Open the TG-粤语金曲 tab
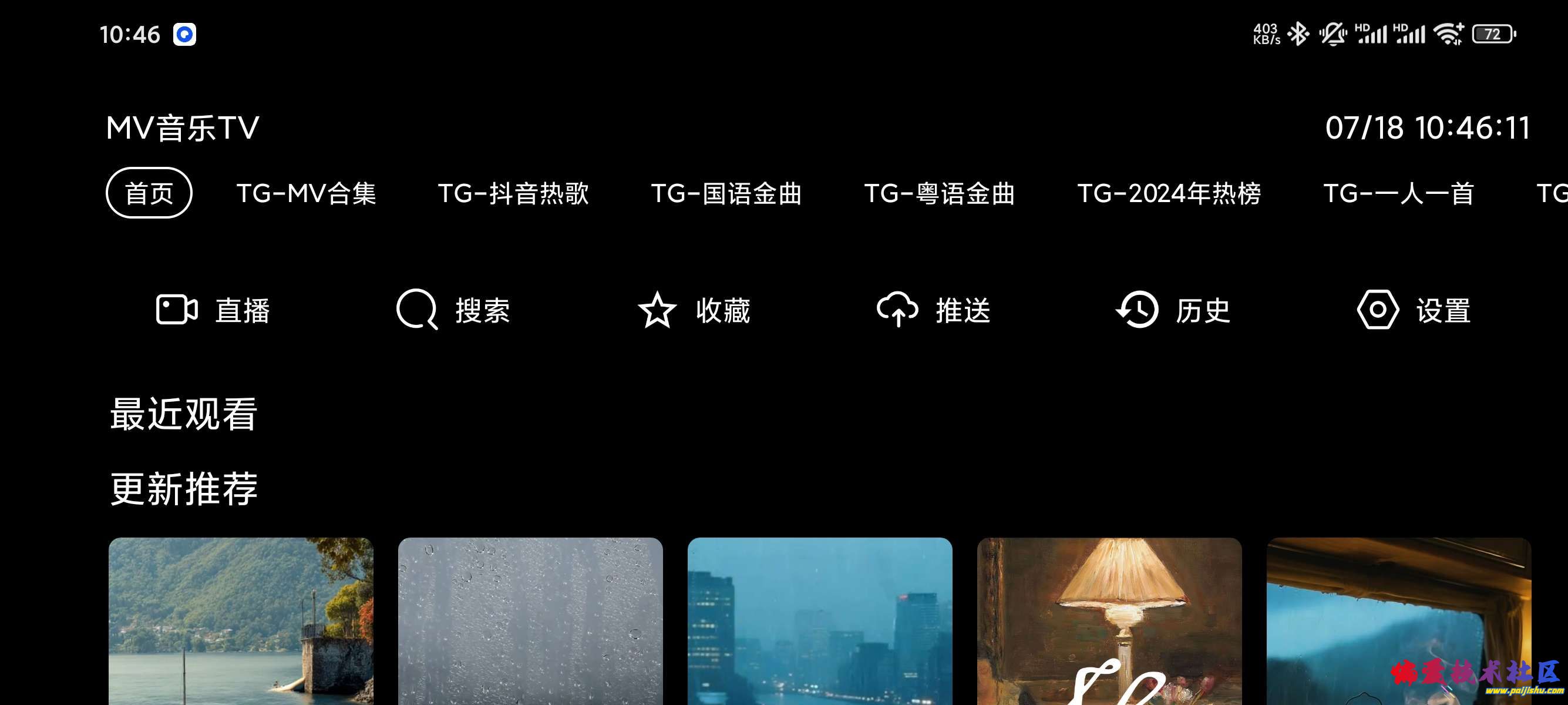The image size is (1568, 705). [939, 194]
